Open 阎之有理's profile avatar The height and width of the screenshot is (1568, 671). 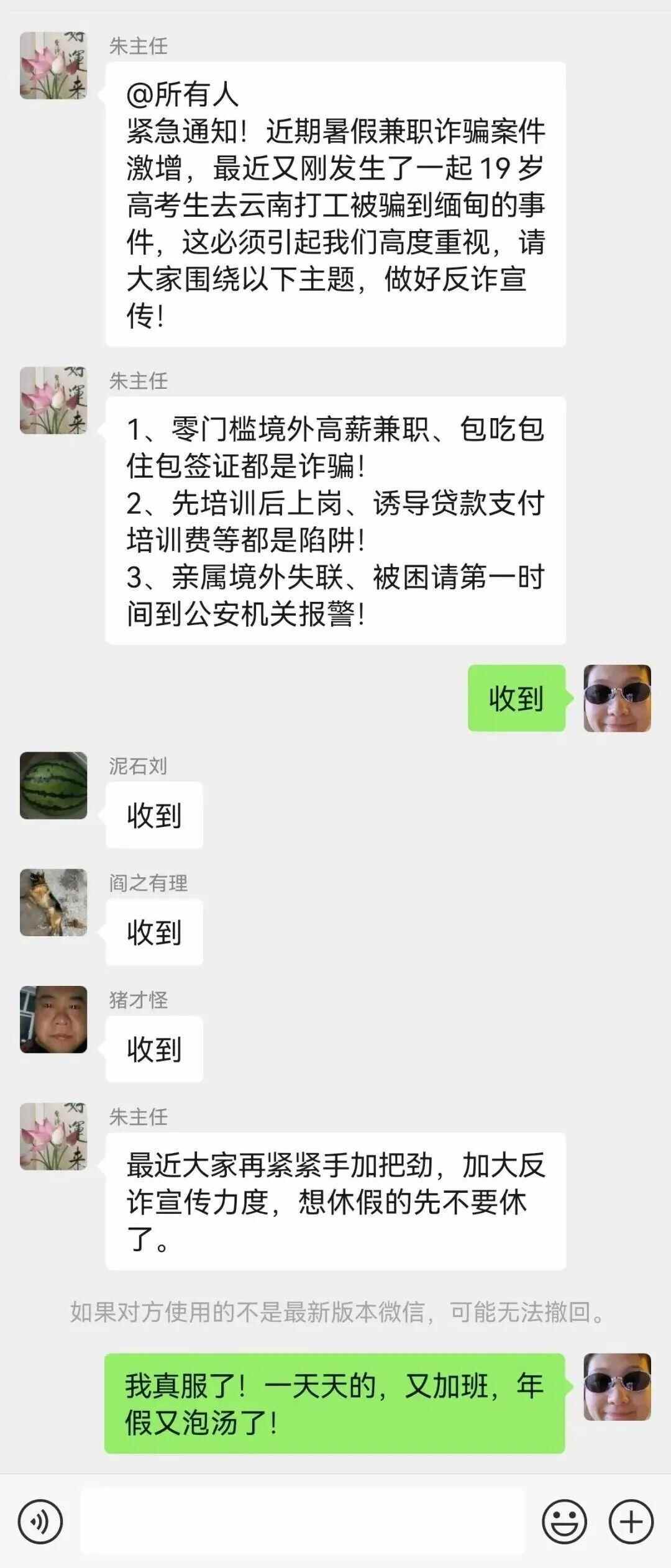click(53, 902)
